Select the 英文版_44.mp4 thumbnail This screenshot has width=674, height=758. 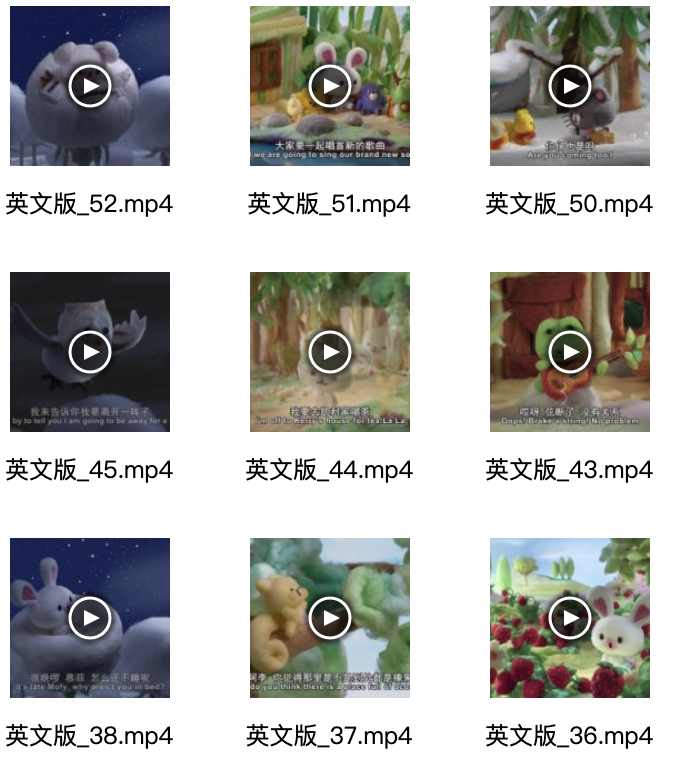point(330,352)
